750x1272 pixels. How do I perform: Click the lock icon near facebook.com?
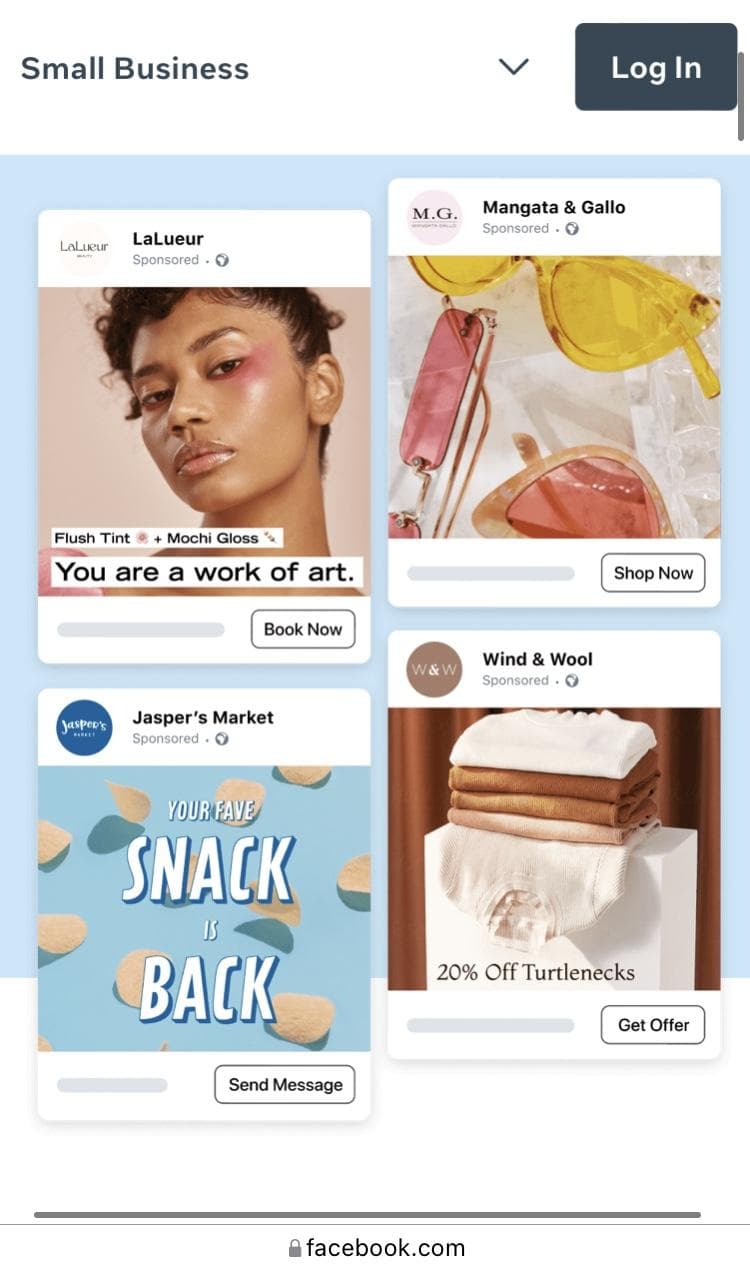point(294,1247)
